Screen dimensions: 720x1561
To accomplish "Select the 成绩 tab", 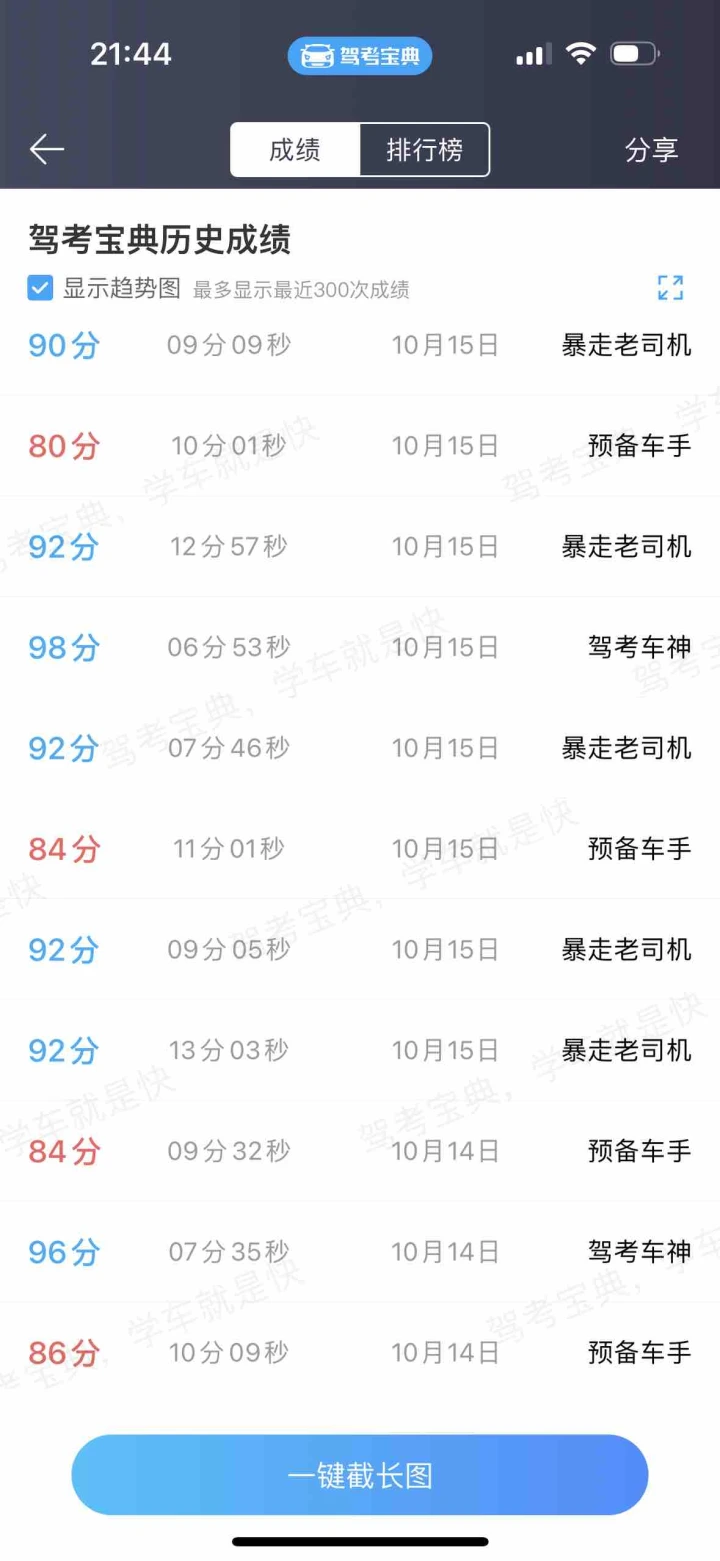I will [x=295, y=150].
